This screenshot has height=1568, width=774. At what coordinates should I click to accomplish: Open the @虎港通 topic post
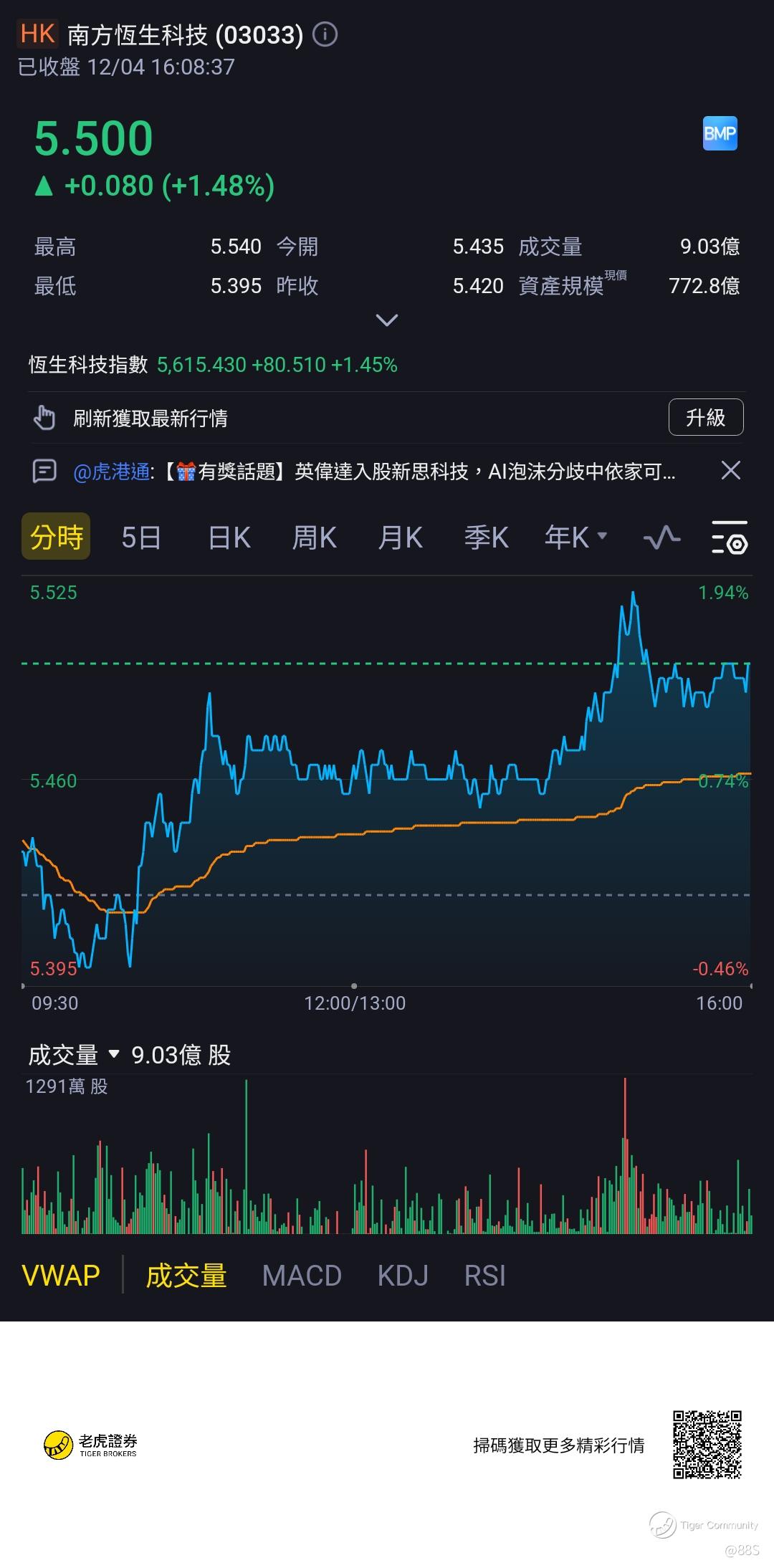click(373, 472)
